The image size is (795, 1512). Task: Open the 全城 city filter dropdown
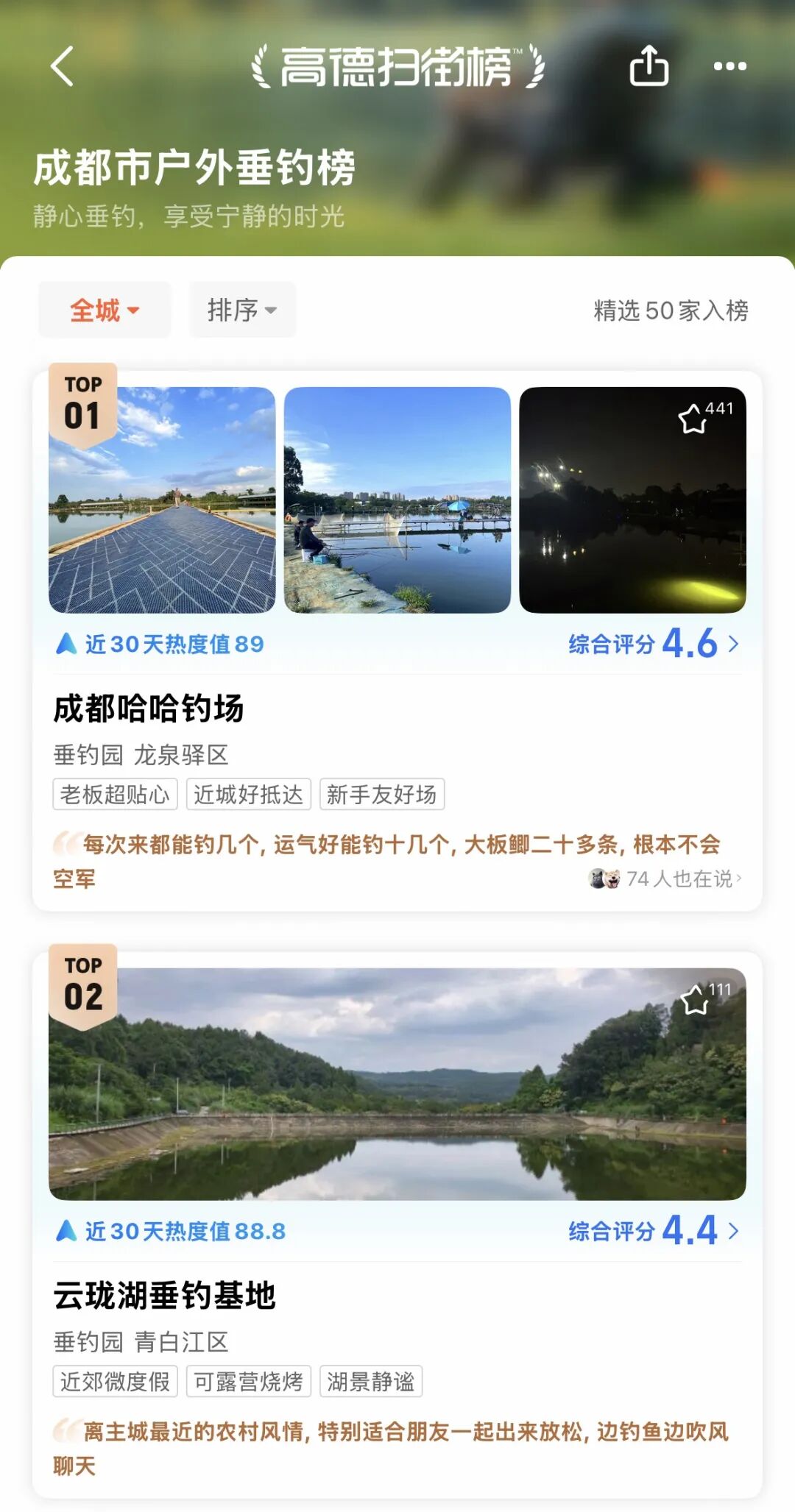[104, 311]
